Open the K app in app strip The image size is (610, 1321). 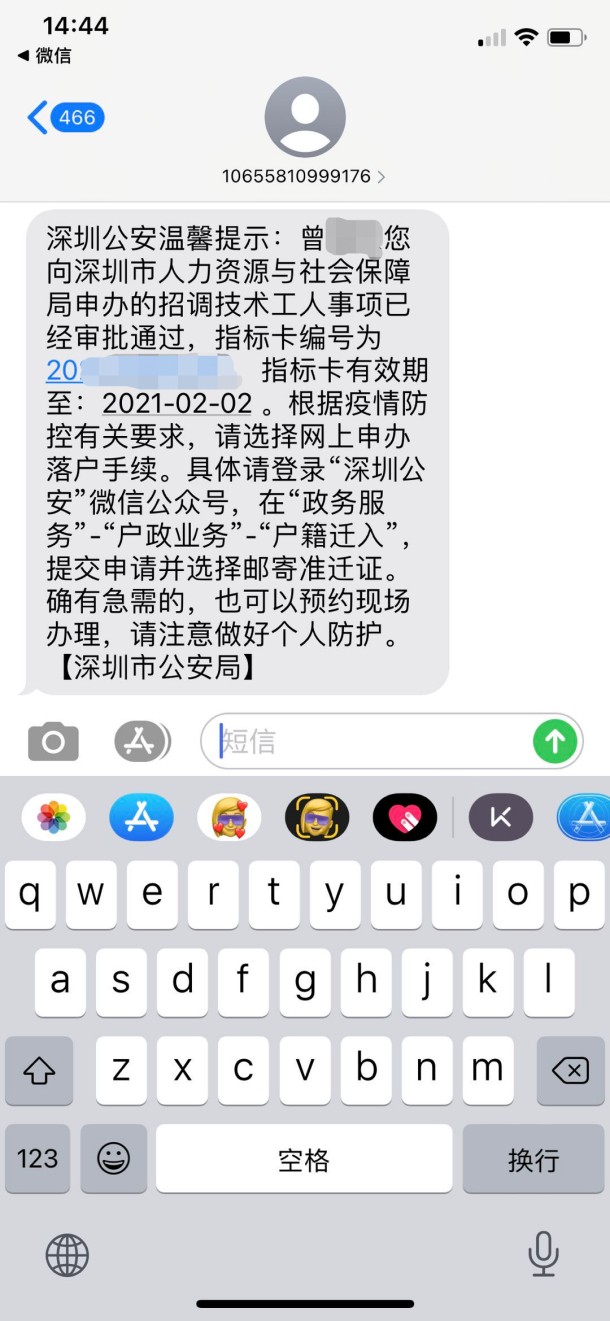click(x=500, y=818)
